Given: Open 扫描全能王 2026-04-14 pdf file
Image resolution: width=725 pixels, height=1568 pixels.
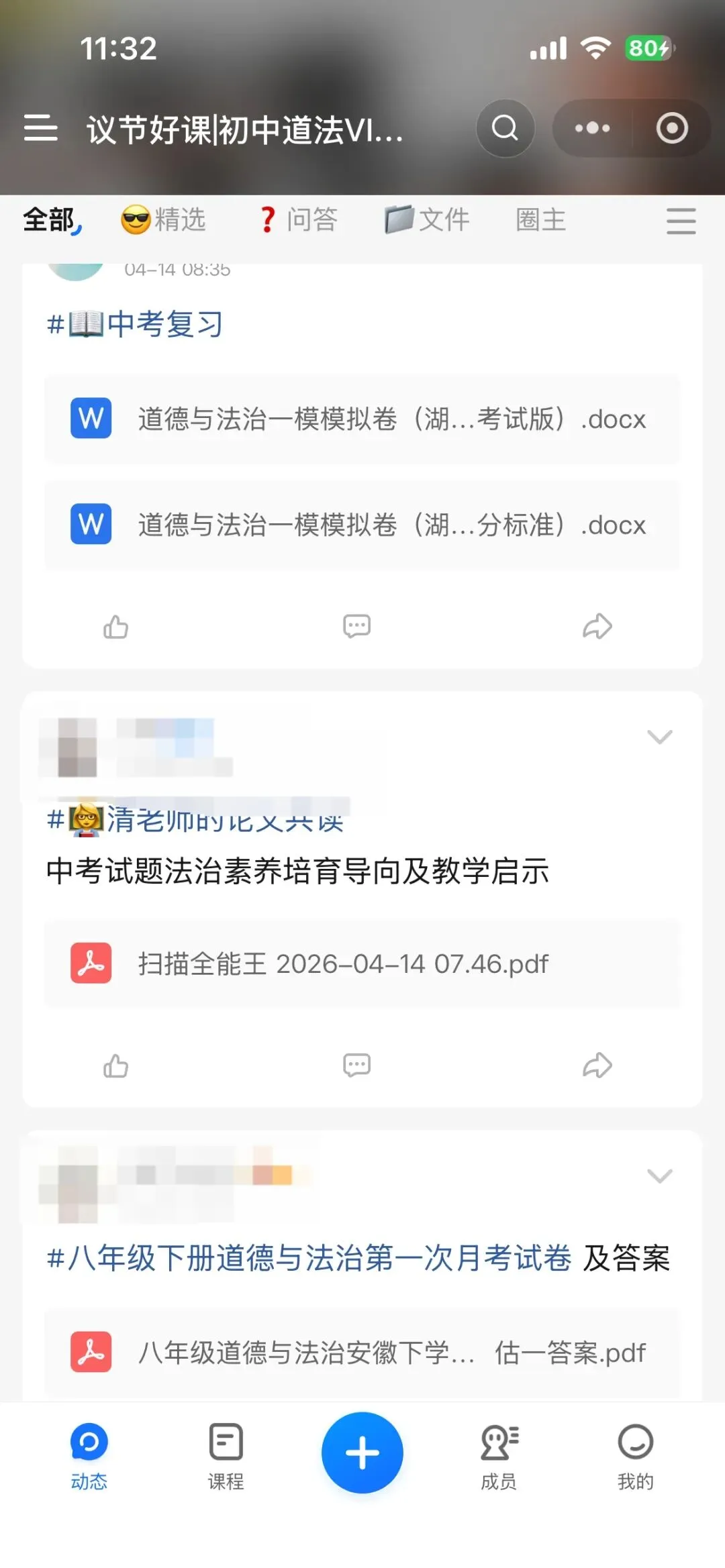Looking at the screenshot, I should click(362, 963).
